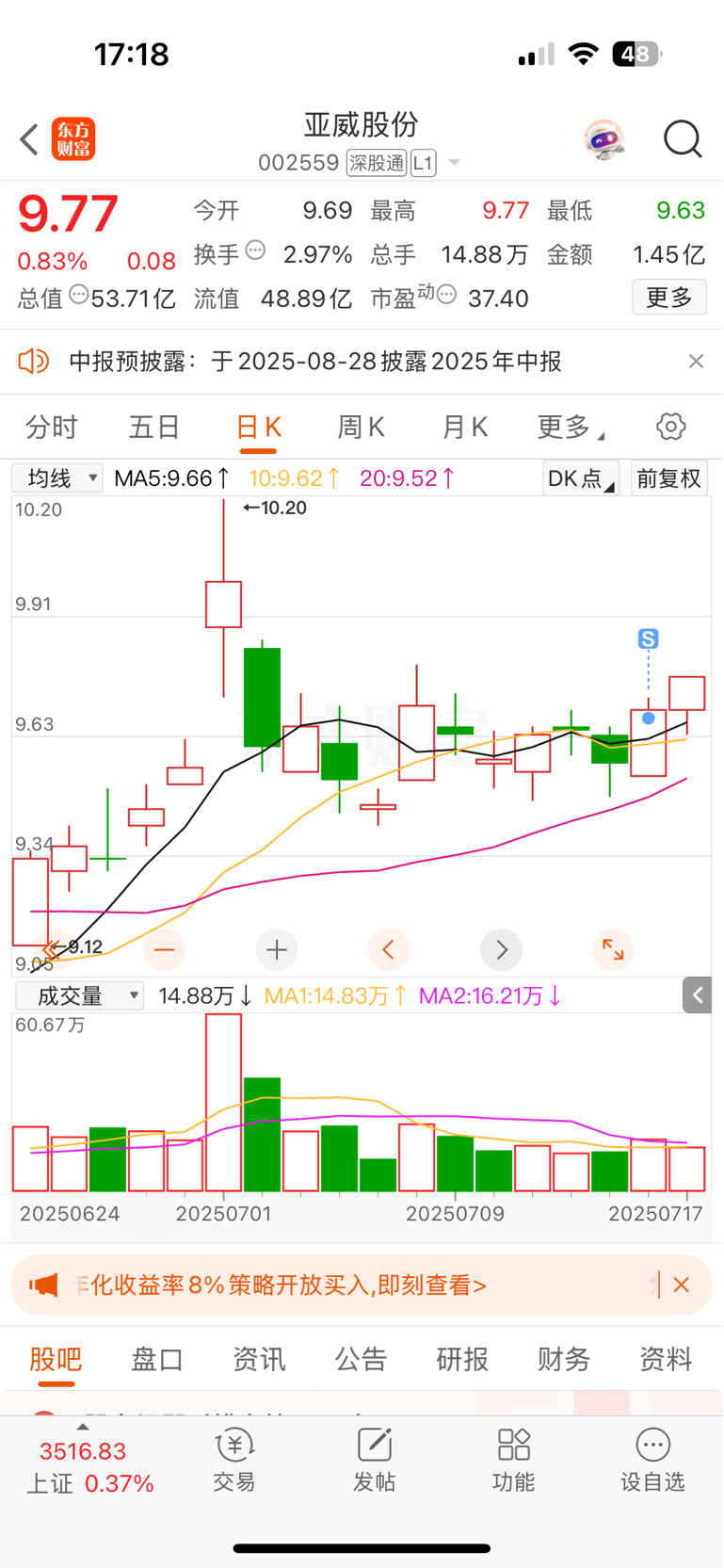Open the 成交量 indicator dropdown
This screenshot has height=1568, width=724.
pyautogui.click(x=79, y=996)
